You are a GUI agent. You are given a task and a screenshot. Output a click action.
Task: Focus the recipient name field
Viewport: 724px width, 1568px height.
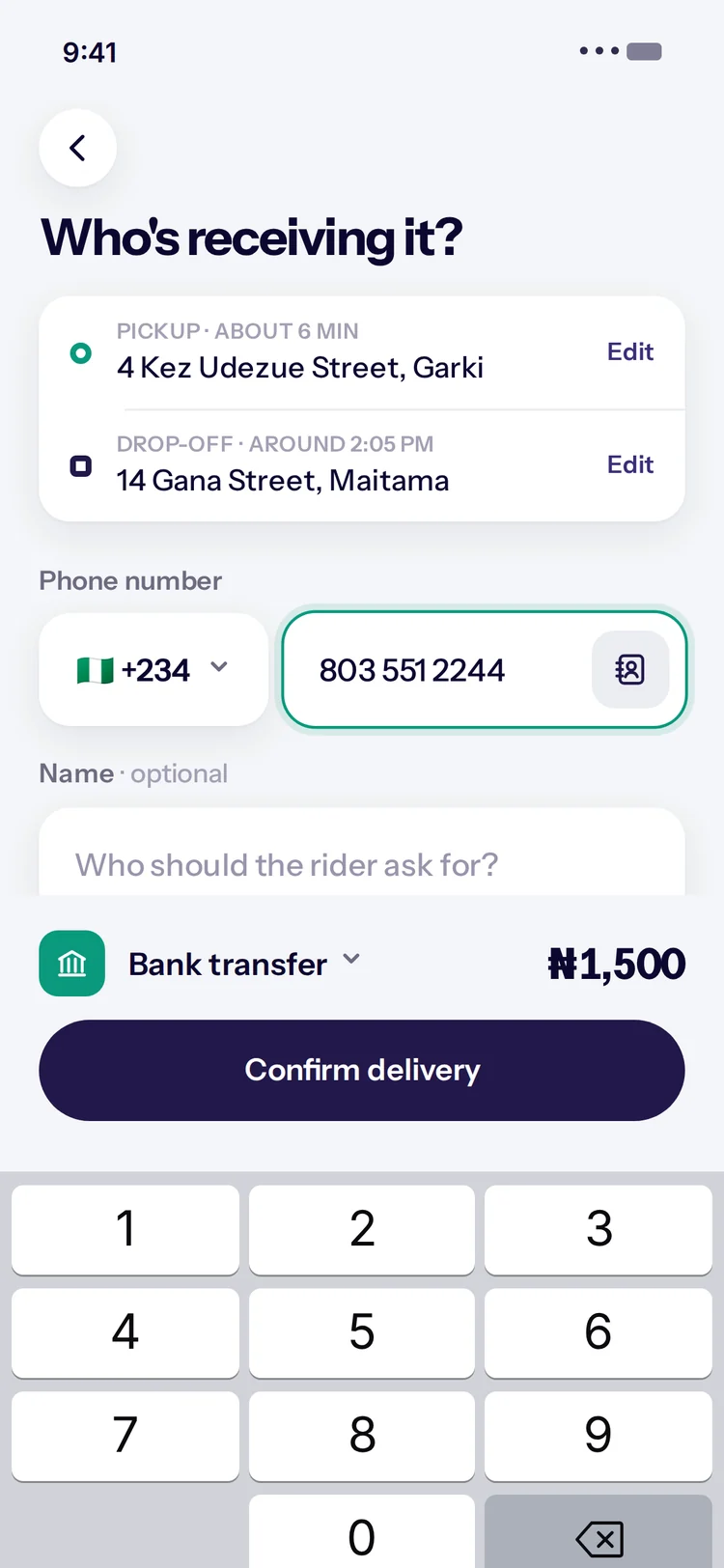pyautogui.click(x=362, y=854)
